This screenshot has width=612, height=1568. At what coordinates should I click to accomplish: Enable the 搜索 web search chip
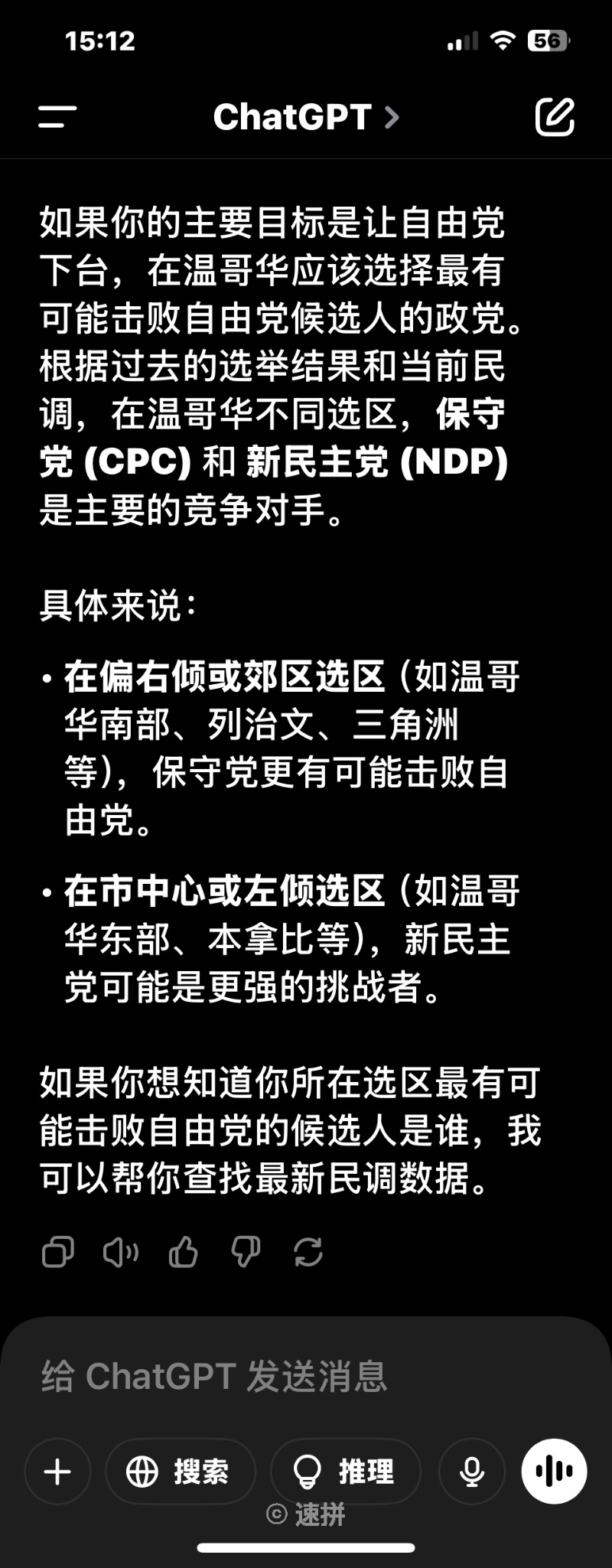pos(180,1471)
